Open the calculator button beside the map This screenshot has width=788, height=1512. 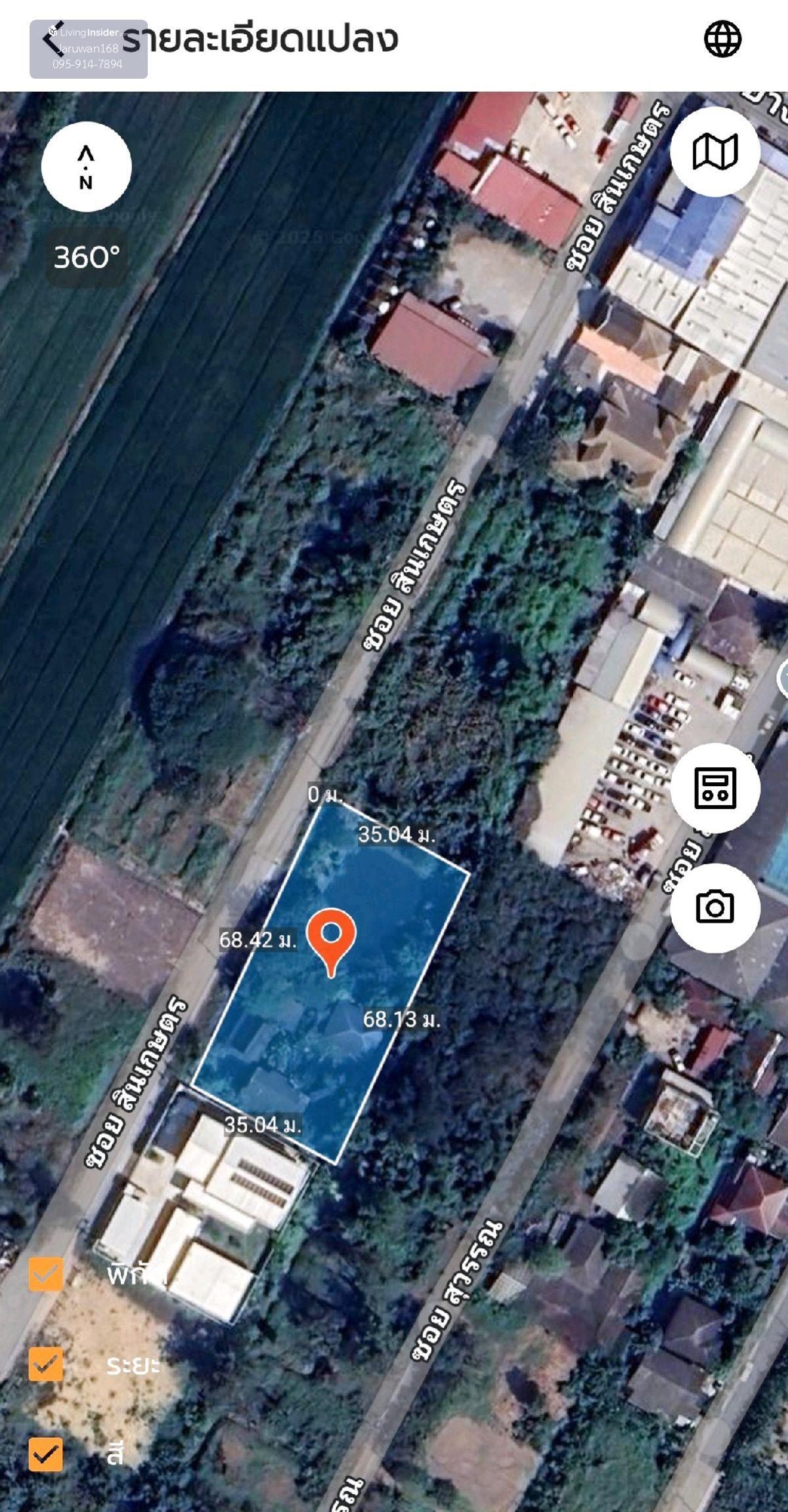pyautogui.click(x=715, y=787)
